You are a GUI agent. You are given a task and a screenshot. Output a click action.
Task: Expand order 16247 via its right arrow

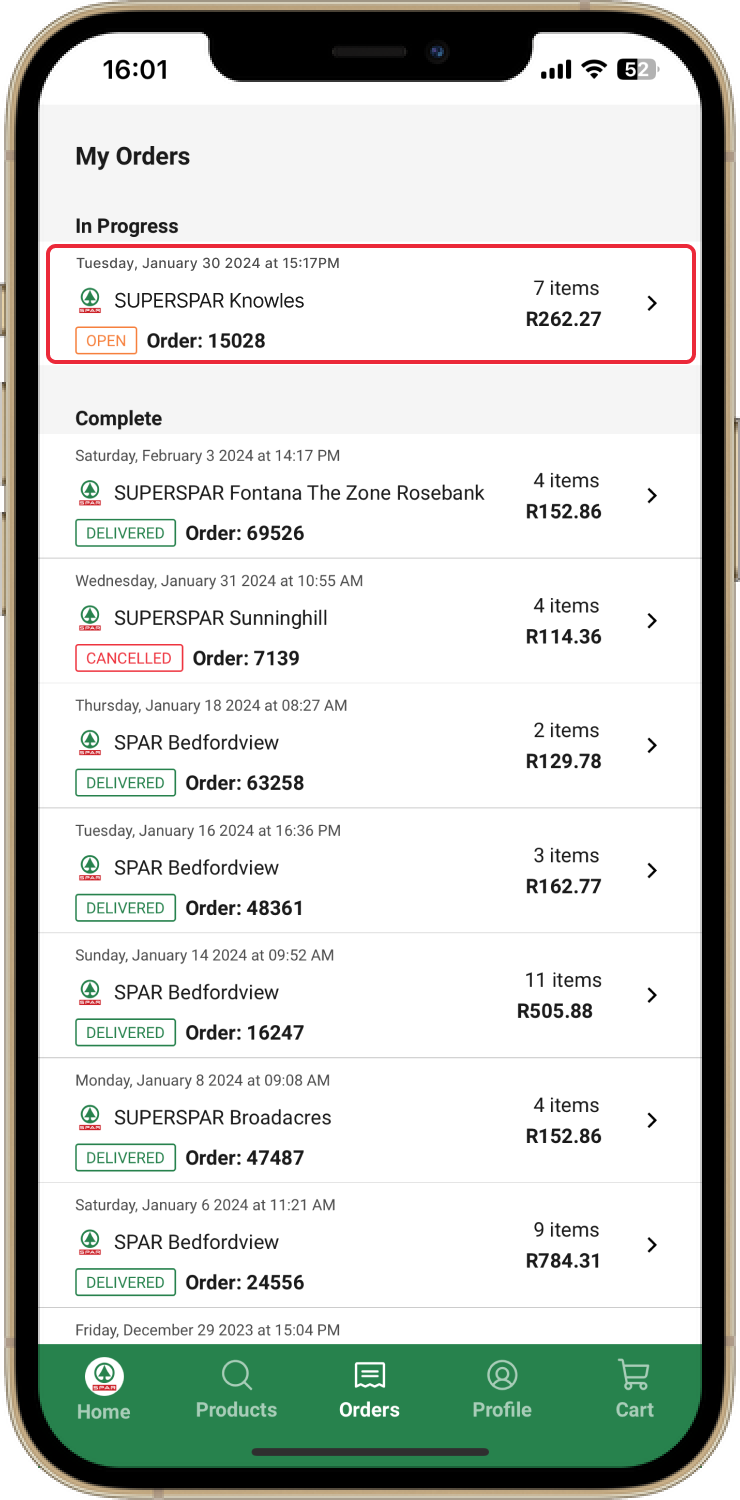(x=652, y=995)
